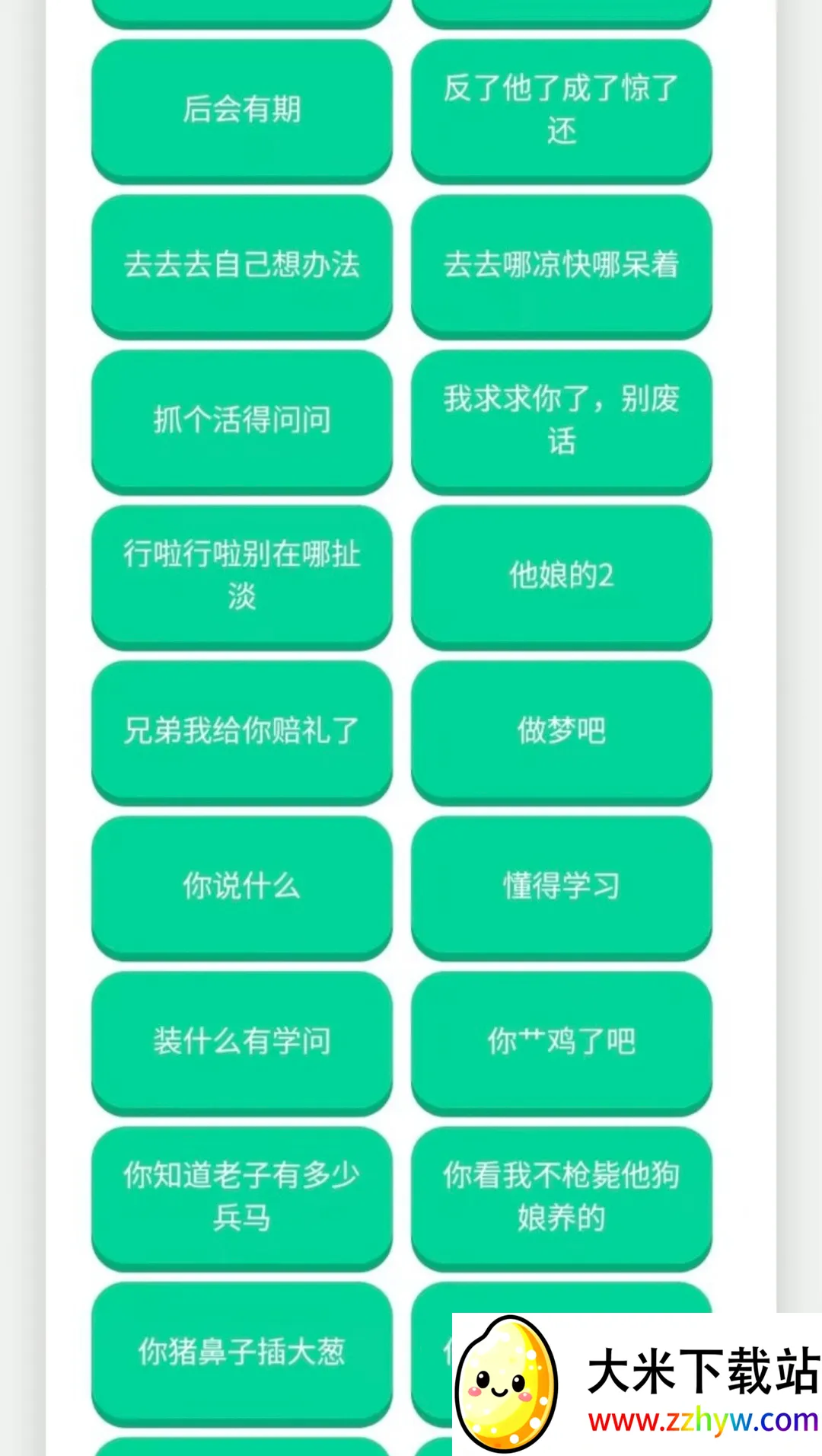Select the "懂得学习" phrase

click(561, 886)
